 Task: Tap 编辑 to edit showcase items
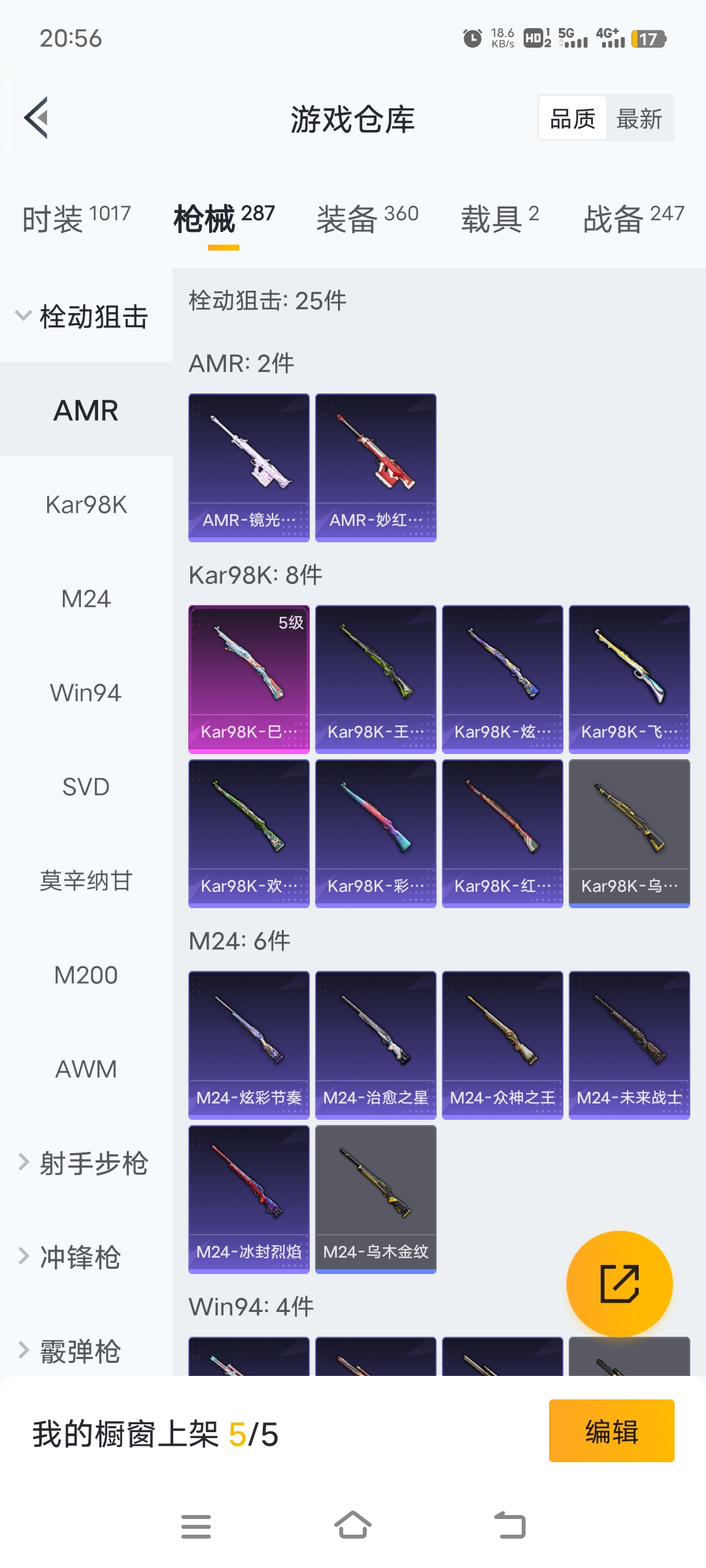point(611,1431)
